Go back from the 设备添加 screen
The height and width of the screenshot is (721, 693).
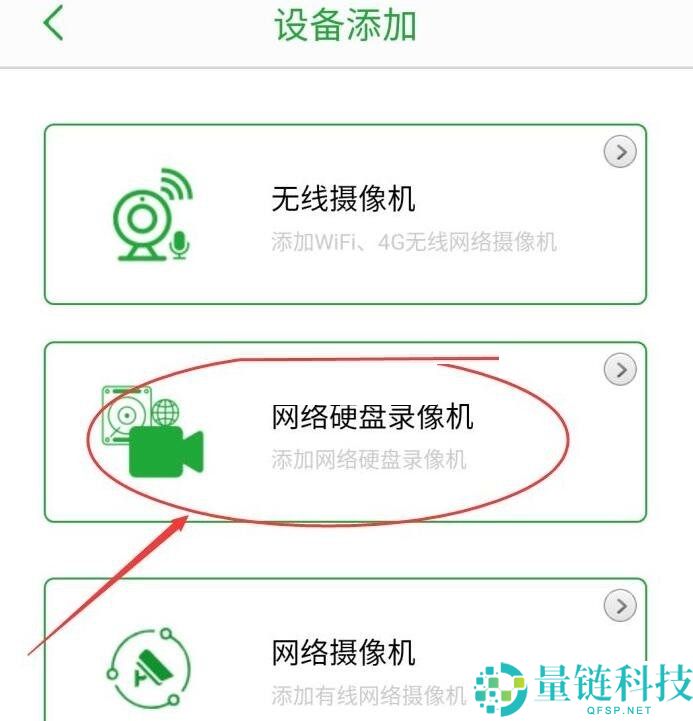[54, 23]
